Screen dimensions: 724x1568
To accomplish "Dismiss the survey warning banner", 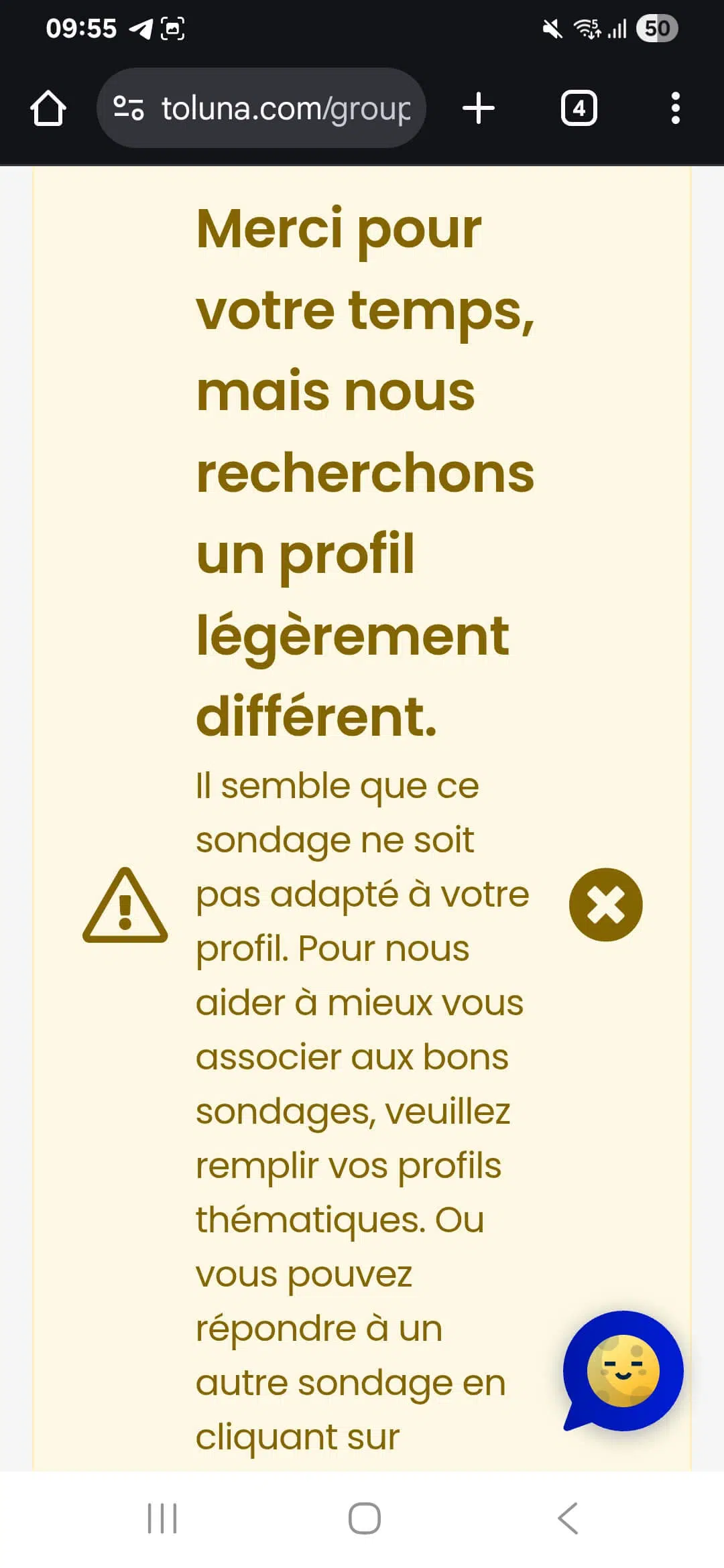I will pos(605,905).
